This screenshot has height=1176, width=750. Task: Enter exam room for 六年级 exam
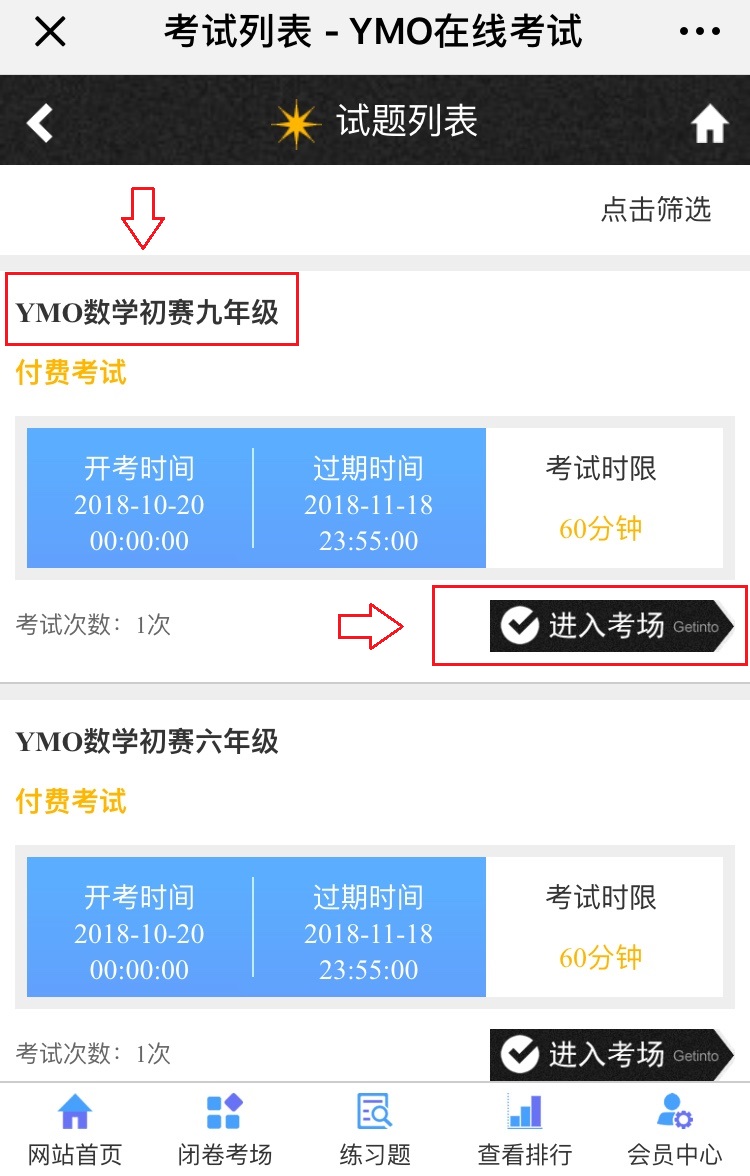(x=610, y=1055)
